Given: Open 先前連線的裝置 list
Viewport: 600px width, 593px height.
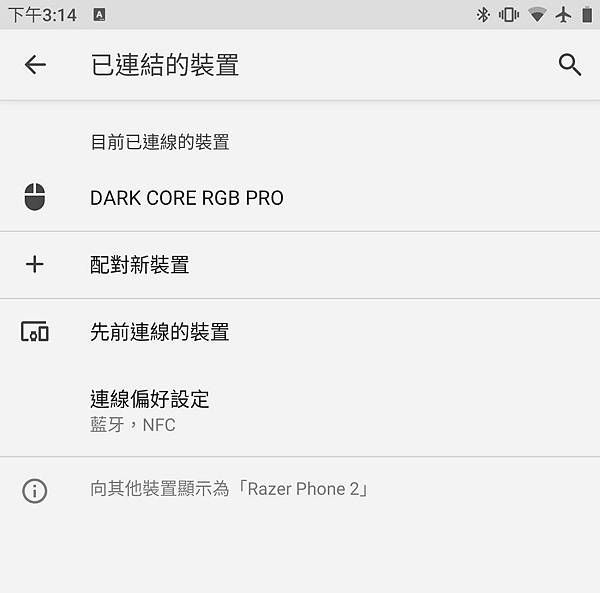Looking at the screenshot, I should [x=160, y=332].
